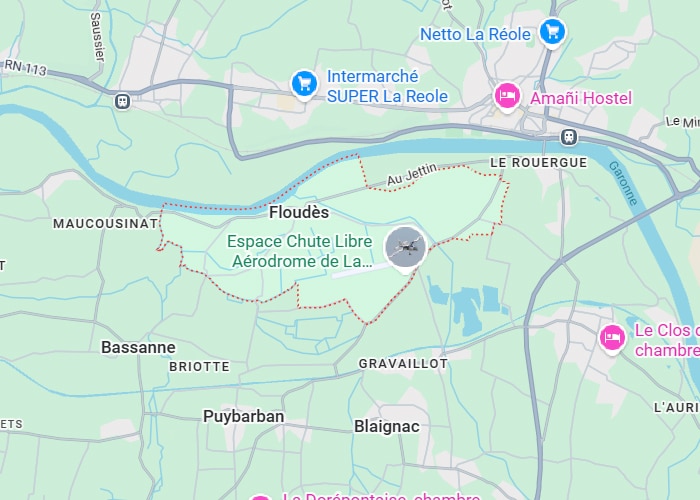This screenshot has height=500, width=700.
Task: Select the Netto La Réole store marker
Action: pos(551,32)
